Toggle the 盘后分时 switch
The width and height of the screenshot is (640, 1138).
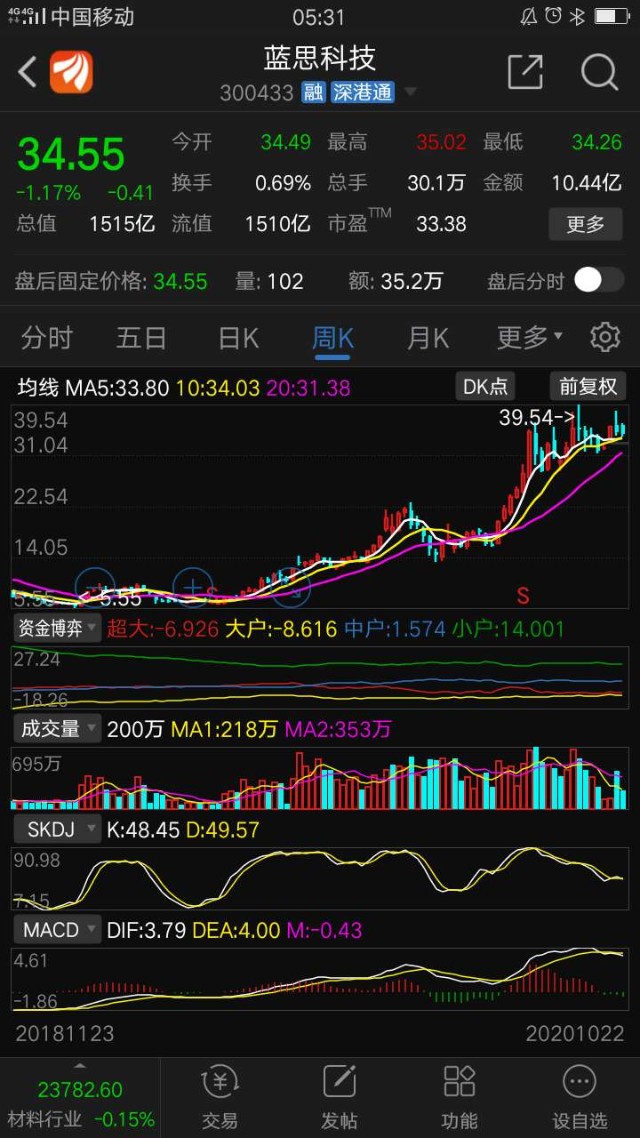click(x=598, y=281)
